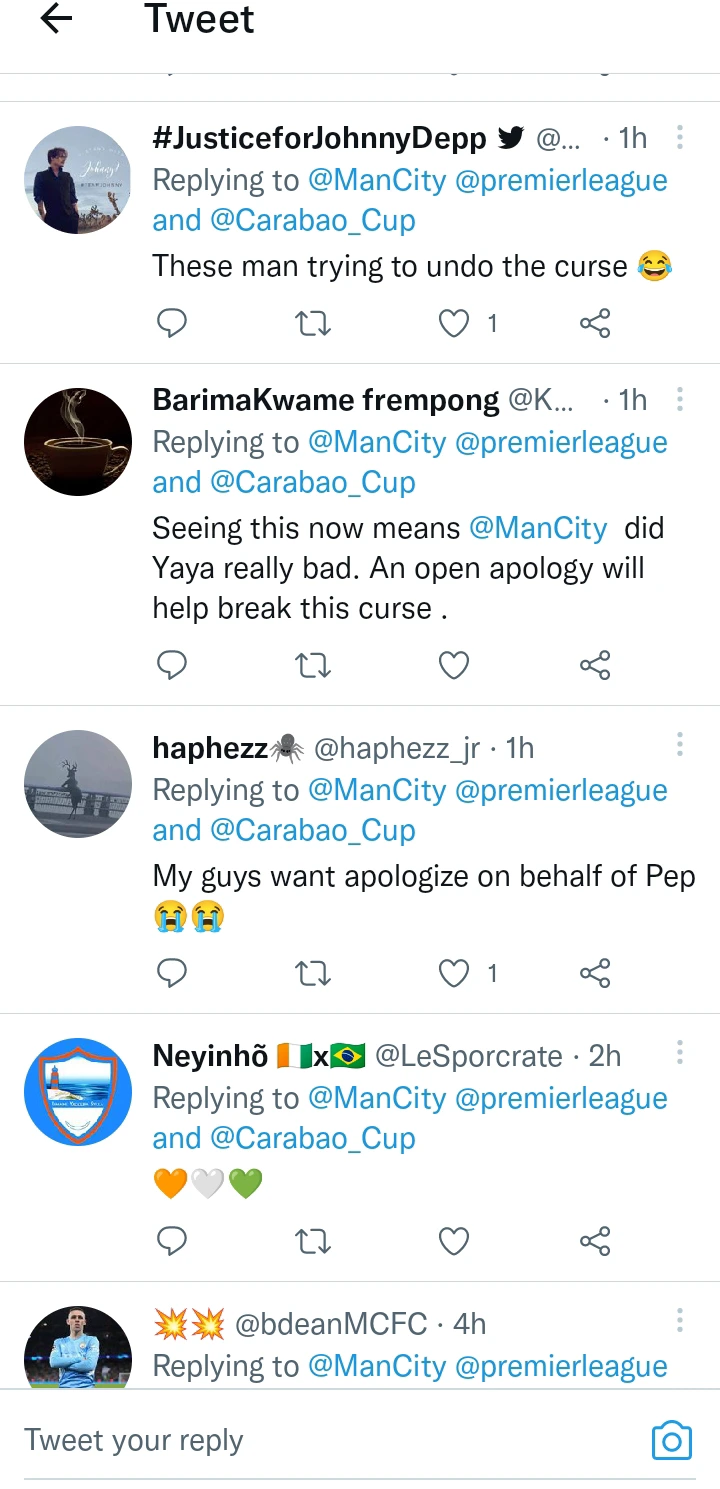Go back using the top arrow

pyautogui.click(x=56, y=19)
